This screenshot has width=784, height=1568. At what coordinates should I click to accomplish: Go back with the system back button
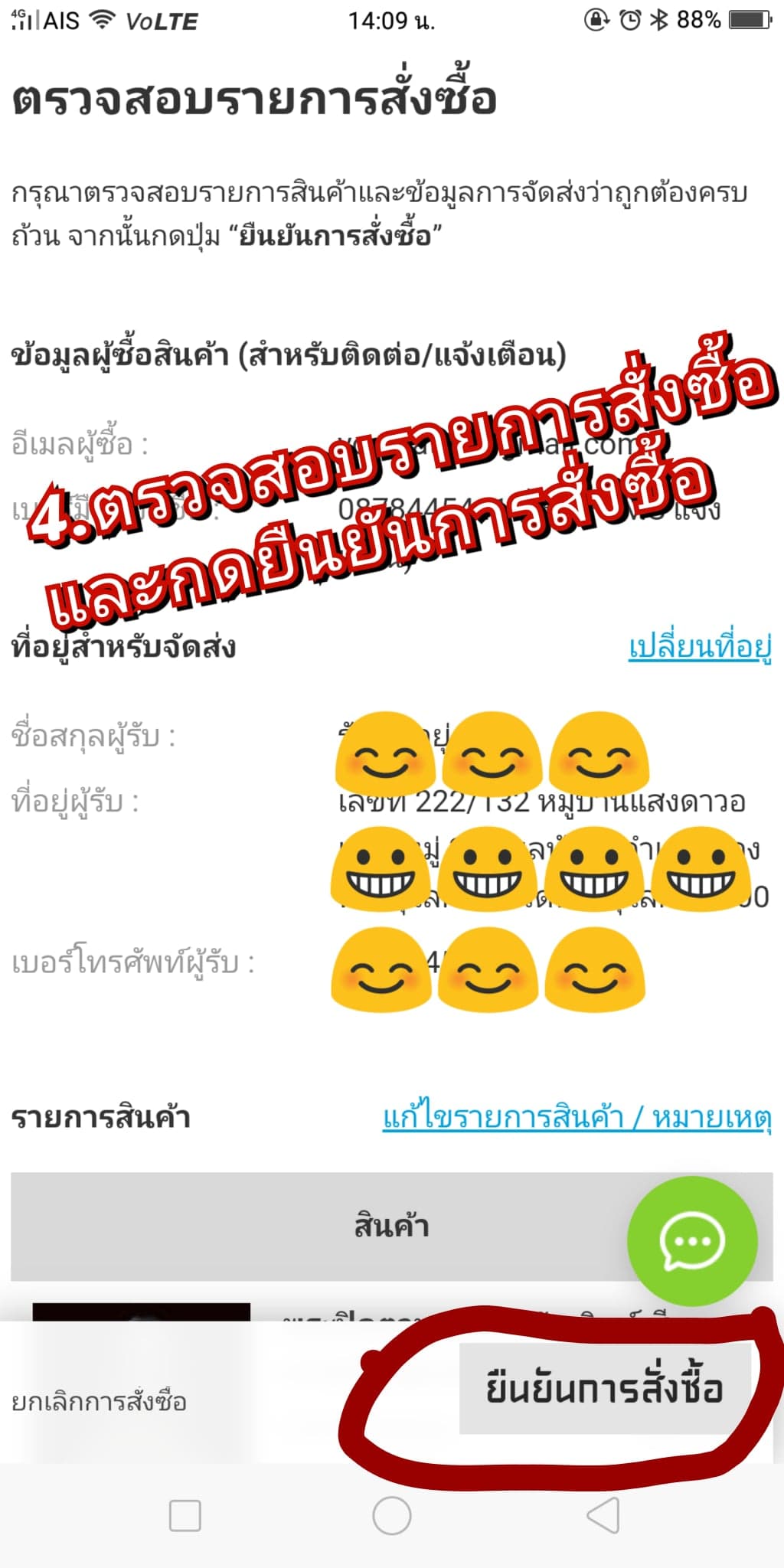point(603,1515)
